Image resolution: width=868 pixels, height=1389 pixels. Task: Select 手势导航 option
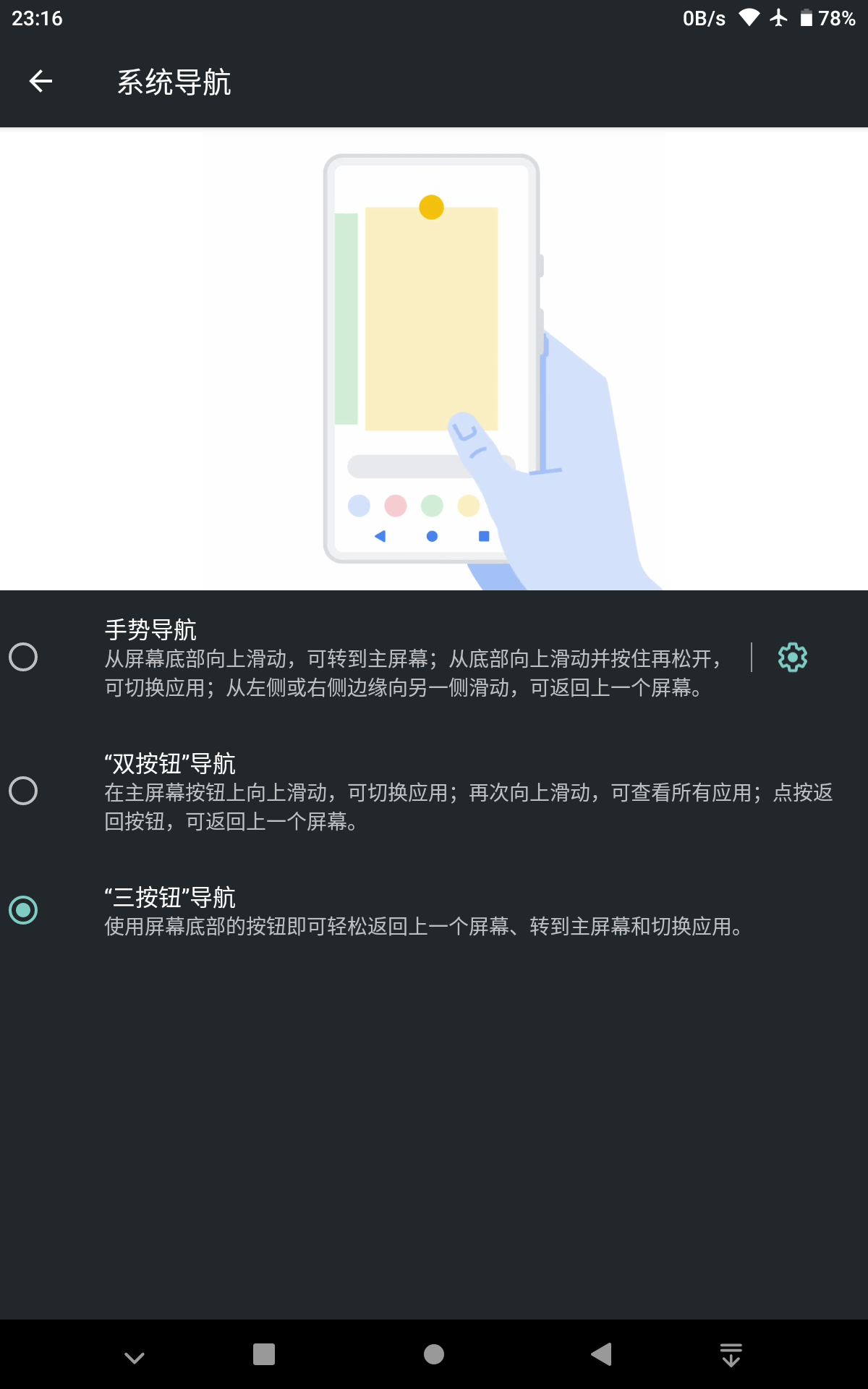pos(23,657)
